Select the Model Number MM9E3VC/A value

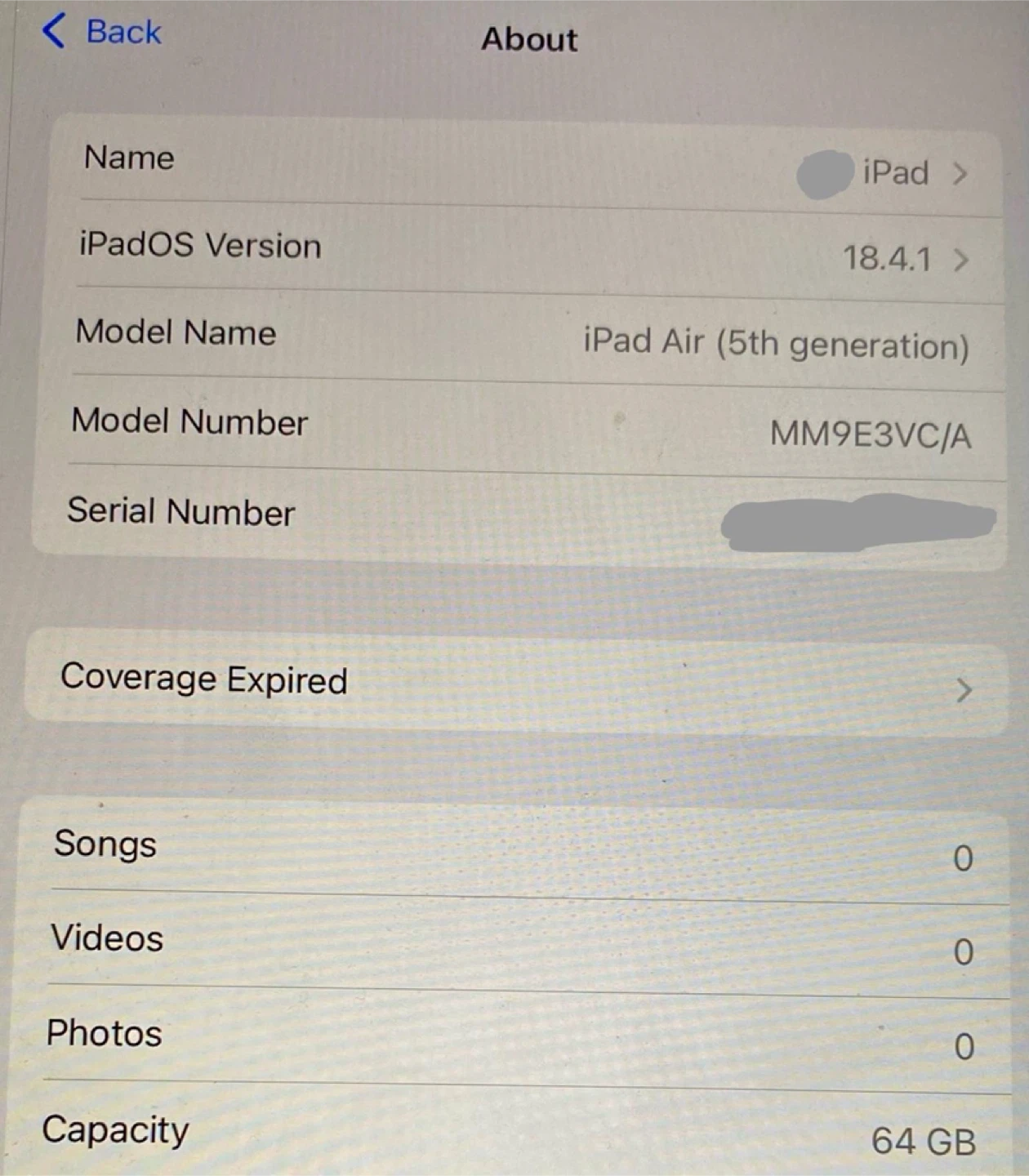coord(871,437)
